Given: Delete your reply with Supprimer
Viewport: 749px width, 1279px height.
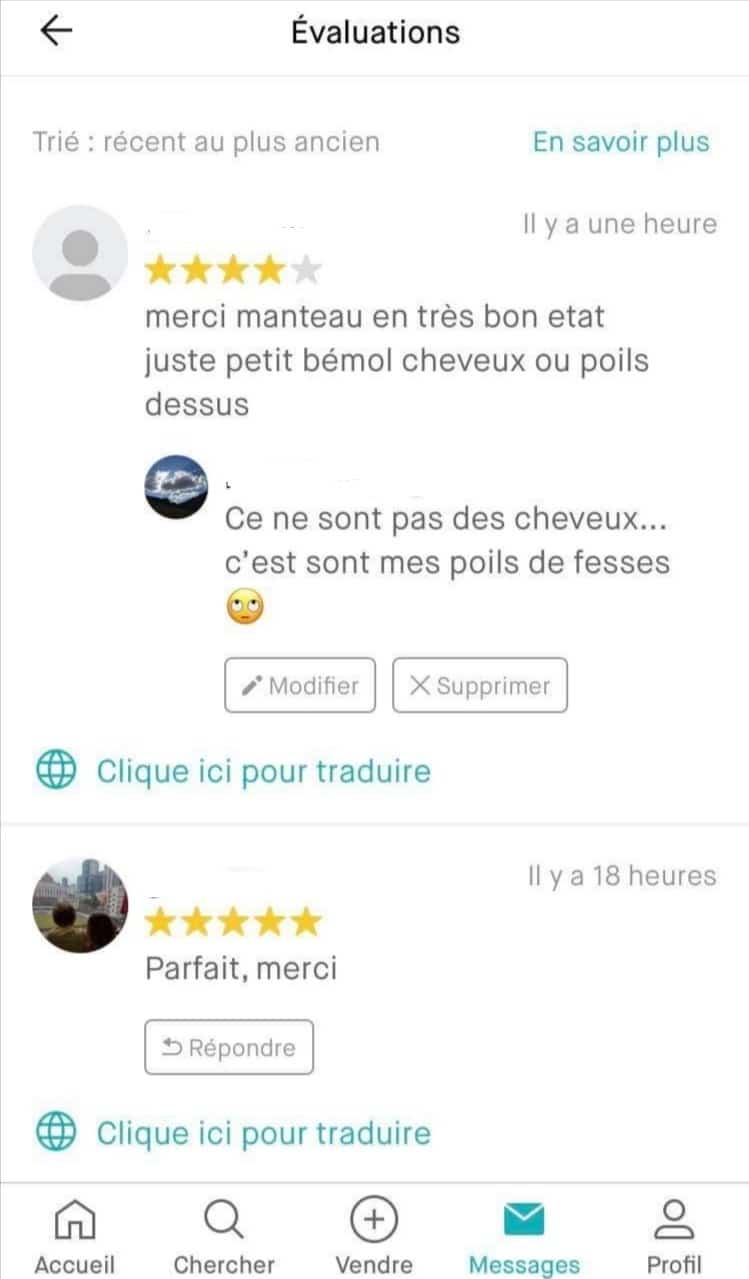Looking at the screenshot, I should [x=480, y=685].
